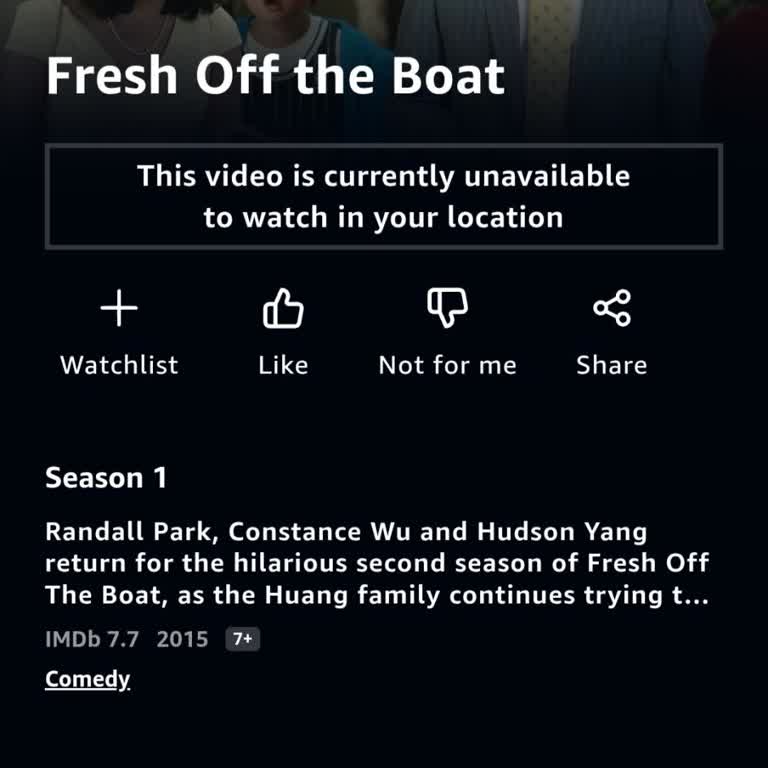Expand the truncated Season 1 description

click(x=376, y=563)
